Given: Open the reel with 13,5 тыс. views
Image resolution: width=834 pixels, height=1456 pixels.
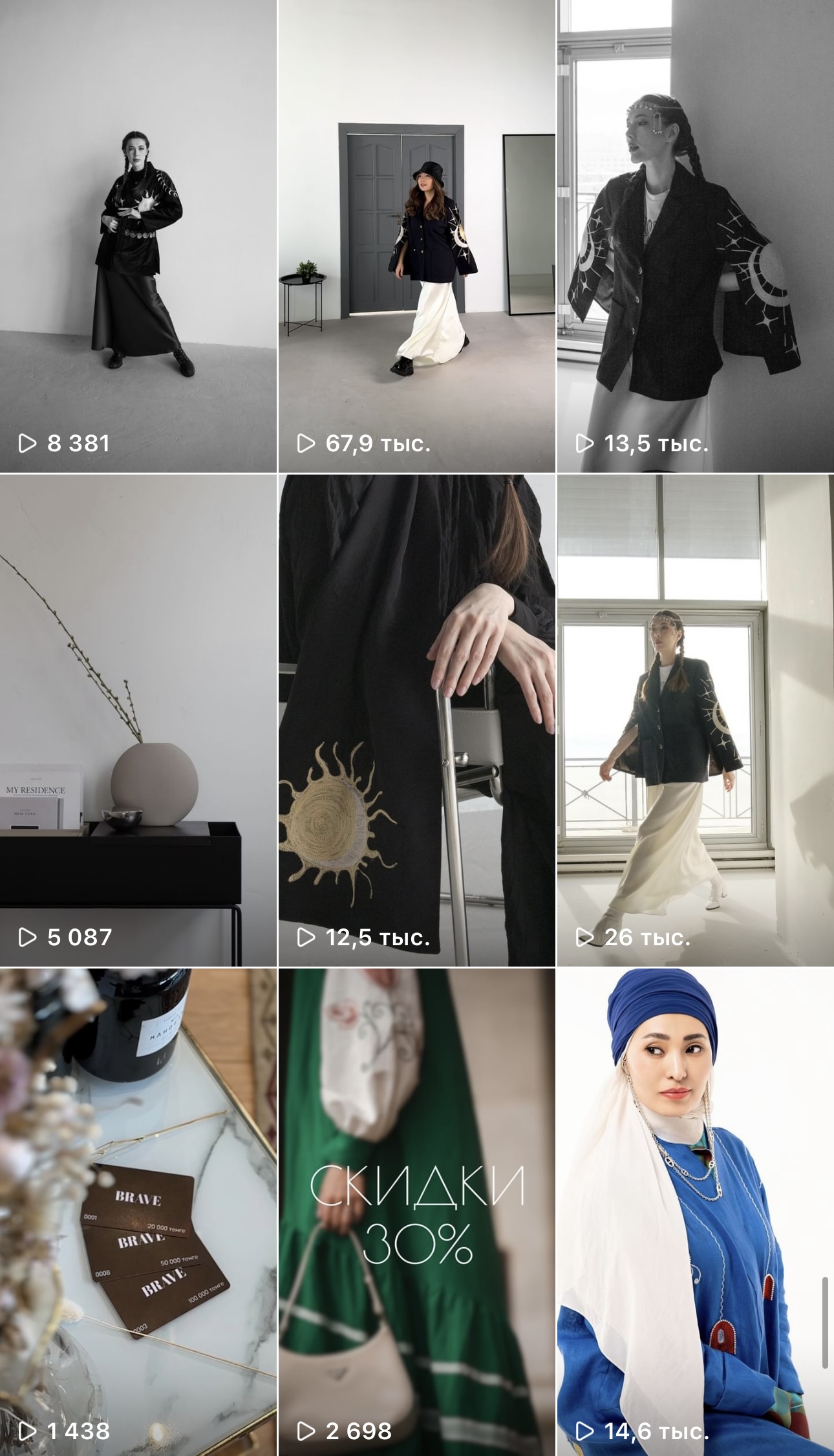Looking at the screenshot, I should pos(695,236).
